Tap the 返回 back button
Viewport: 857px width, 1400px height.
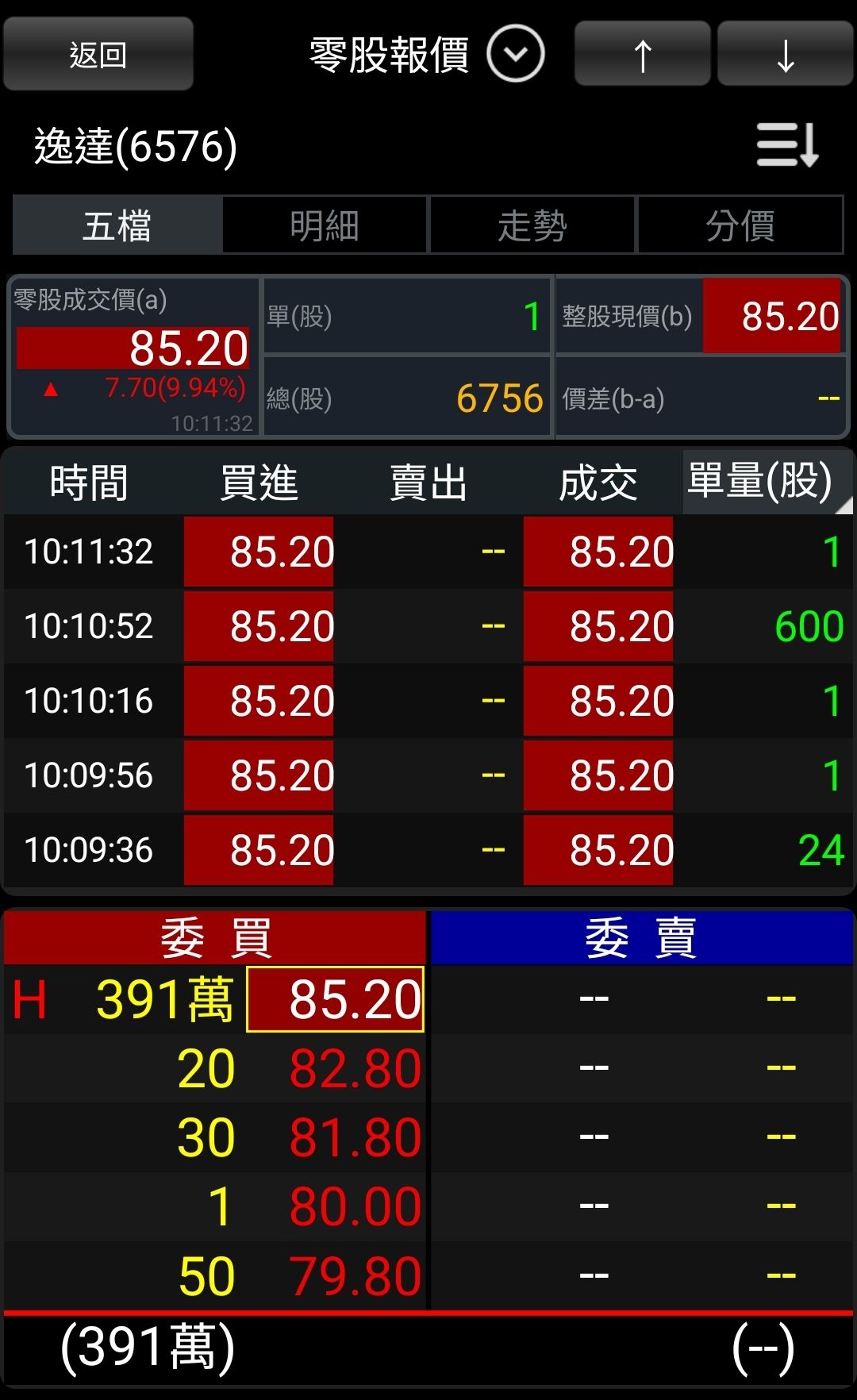98,55
